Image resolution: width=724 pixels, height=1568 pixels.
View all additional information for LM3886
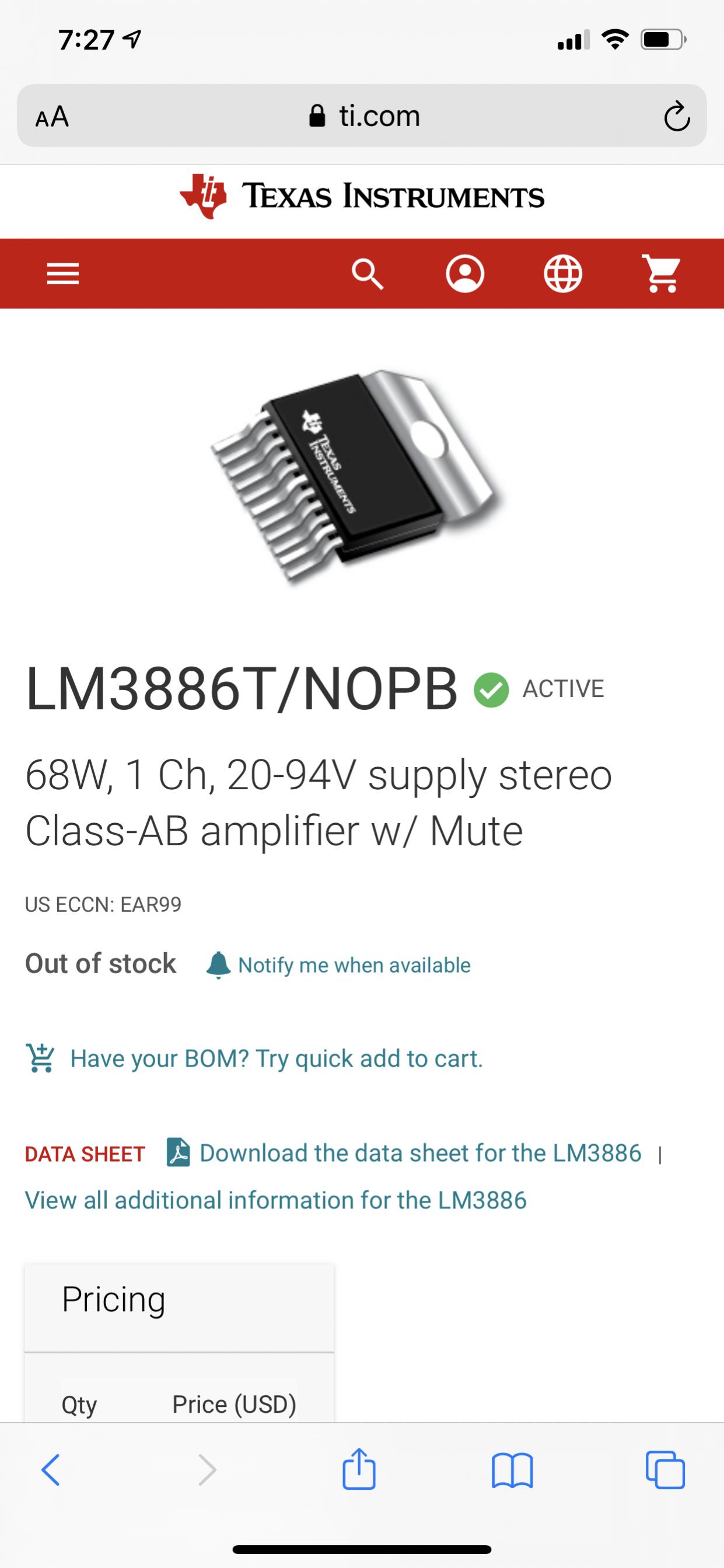[x=275, y=1200]
